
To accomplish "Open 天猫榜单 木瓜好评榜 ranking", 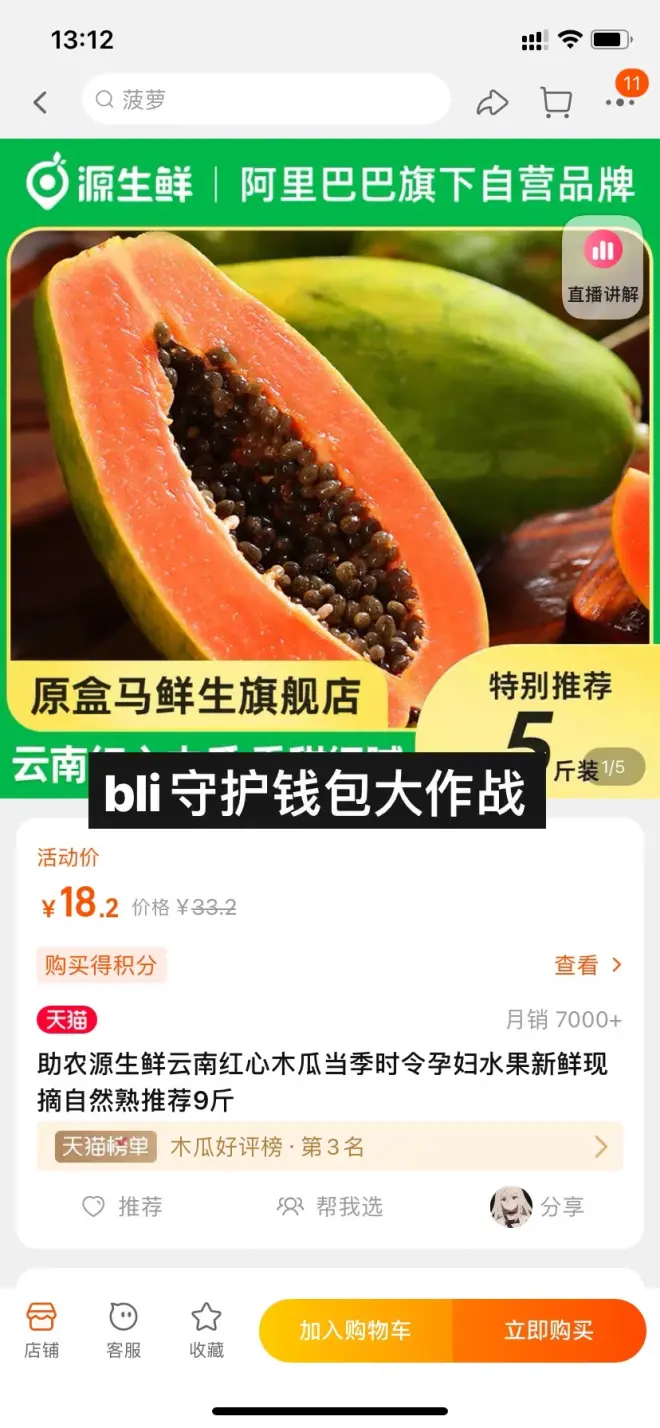I will pos(330,1147).
